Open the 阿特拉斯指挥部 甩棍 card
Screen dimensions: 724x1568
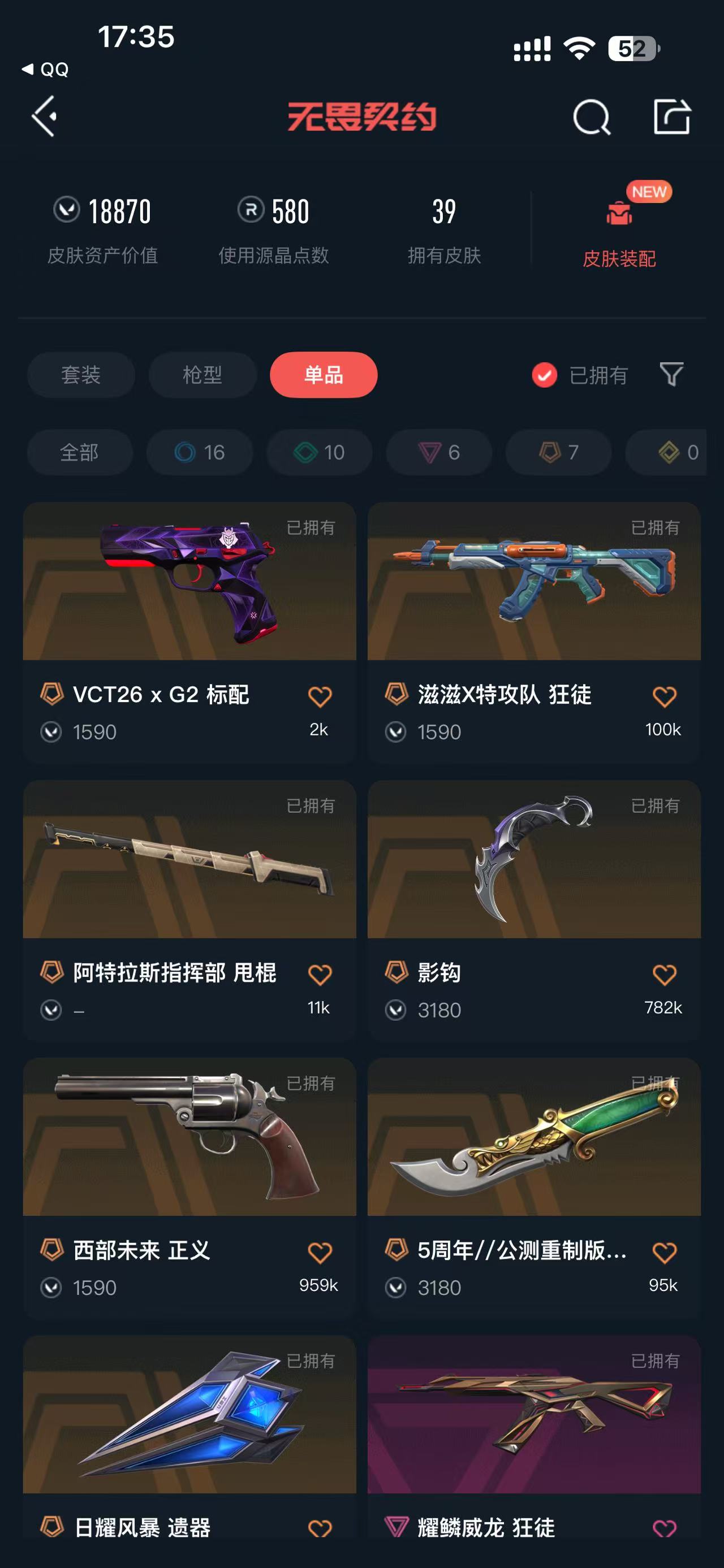coord(189,910)
